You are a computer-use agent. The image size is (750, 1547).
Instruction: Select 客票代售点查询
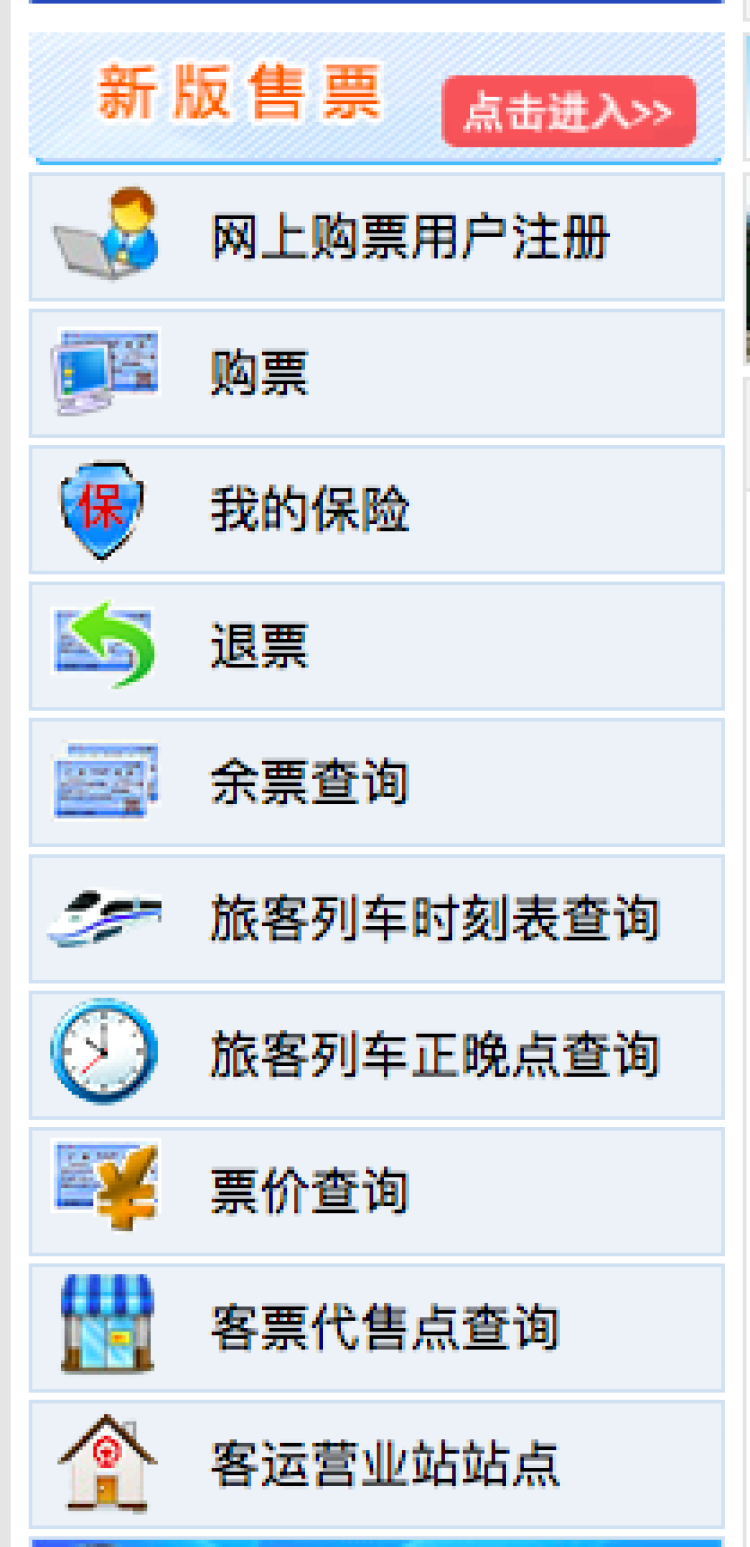coord(376,1328)
